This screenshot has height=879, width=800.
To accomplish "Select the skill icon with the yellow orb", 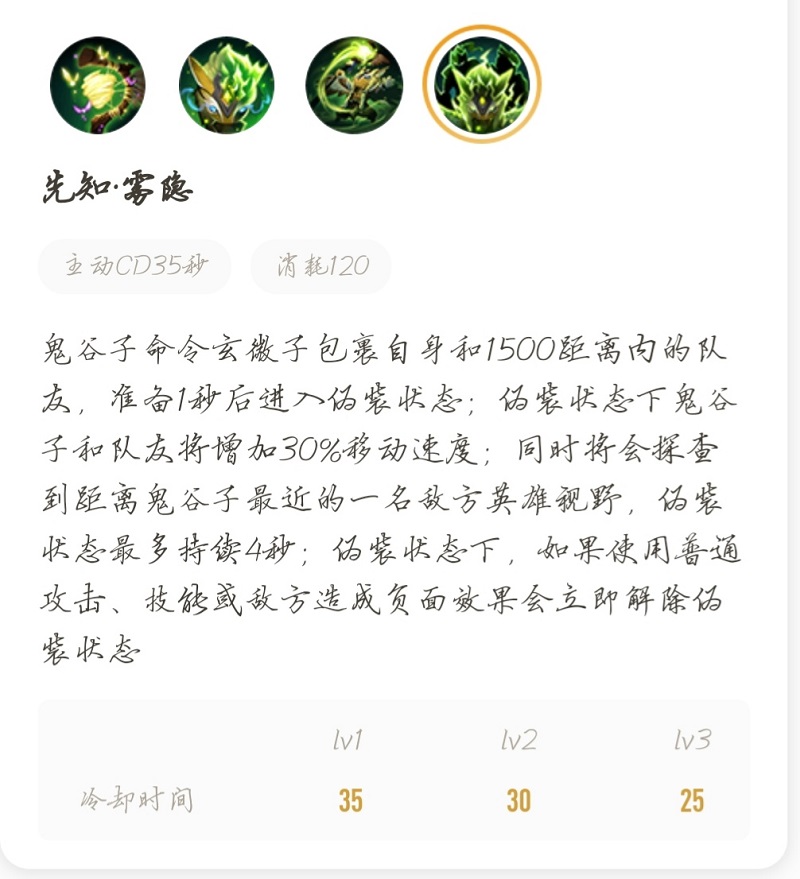I will (x=97, y=85).
